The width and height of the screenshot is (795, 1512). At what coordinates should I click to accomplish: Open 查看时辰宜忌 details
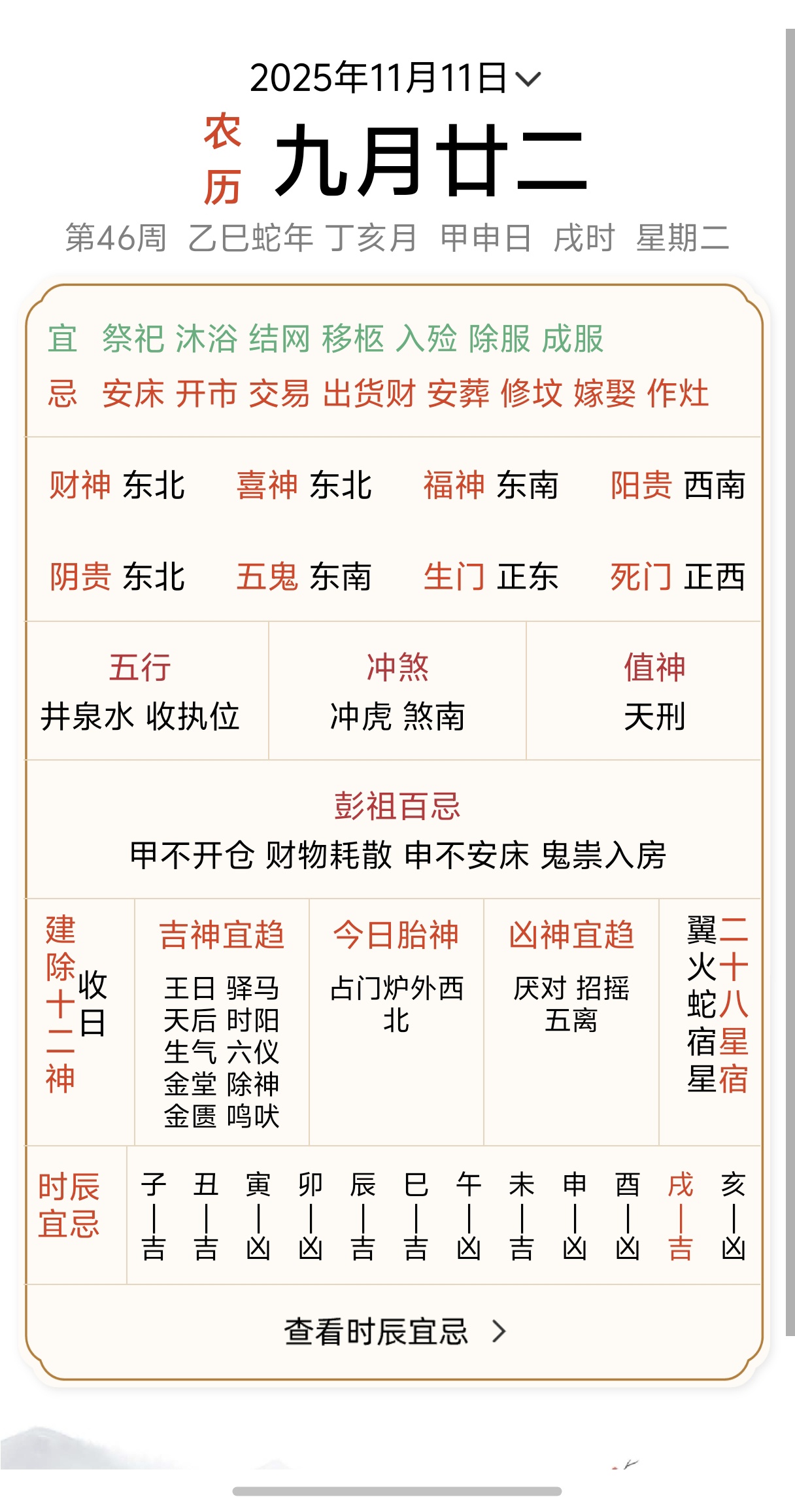tap(395, 1332)
